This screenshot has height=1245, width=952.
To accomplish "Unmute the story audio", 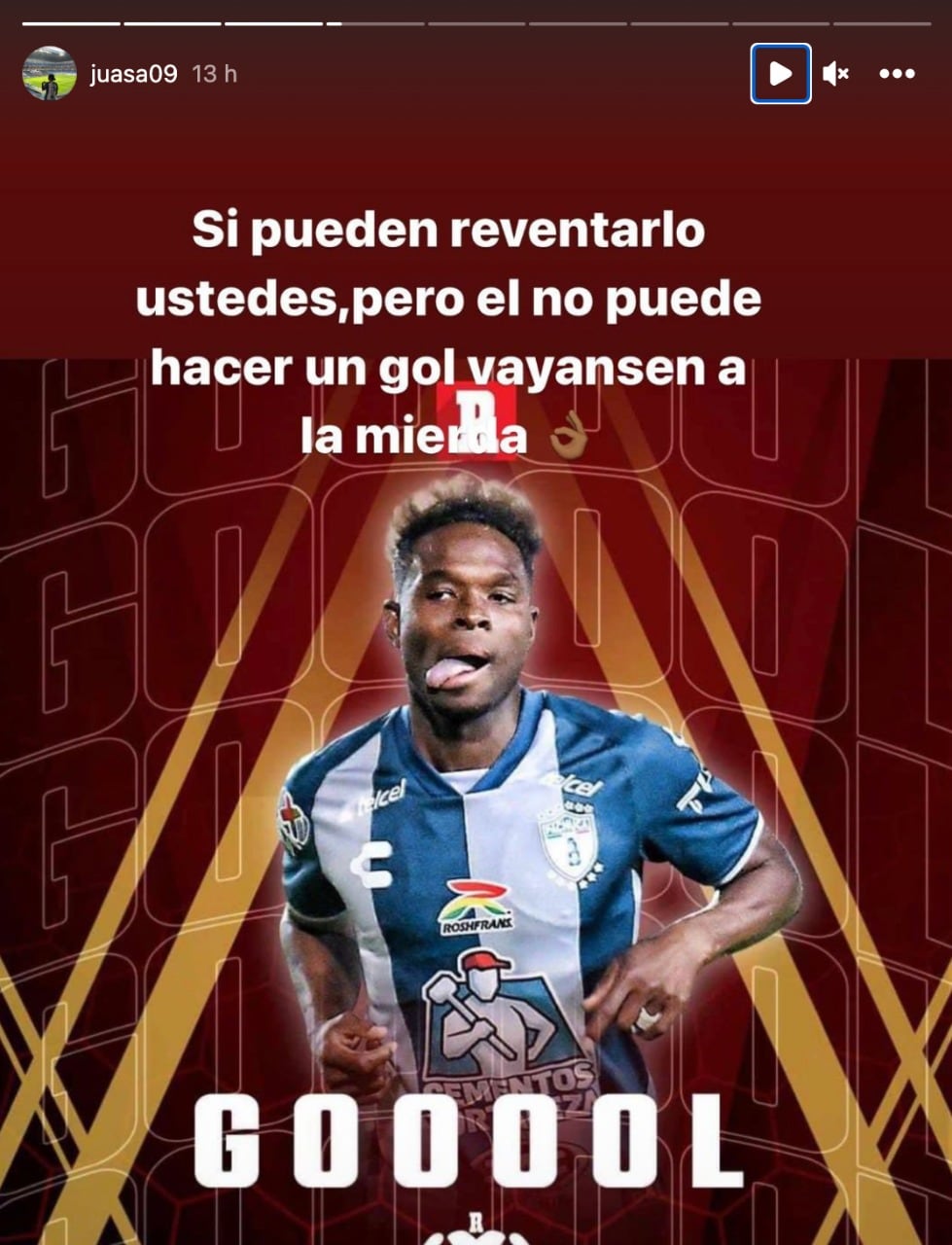I will click(x=836, y=74).
